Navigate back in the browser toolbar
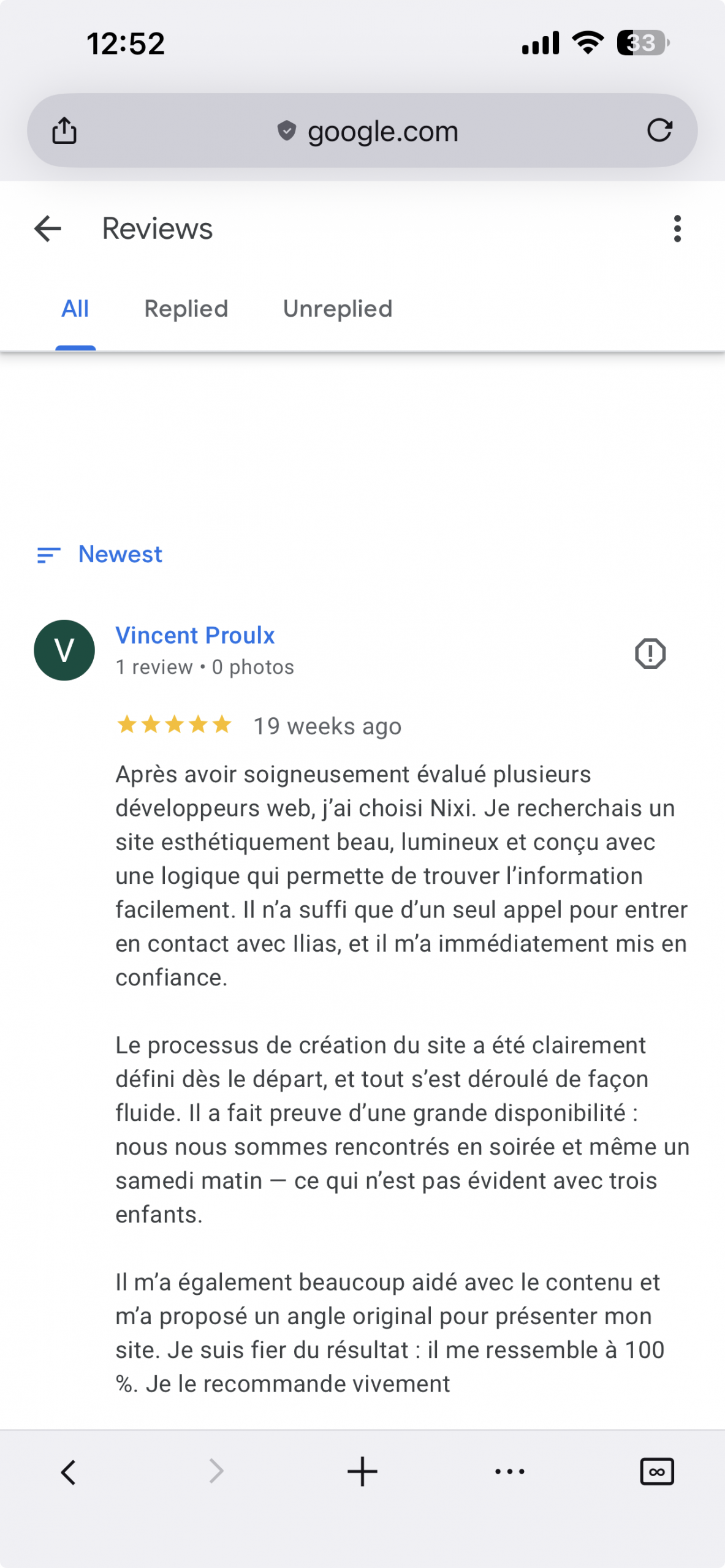 click(x=69, y=1472)
